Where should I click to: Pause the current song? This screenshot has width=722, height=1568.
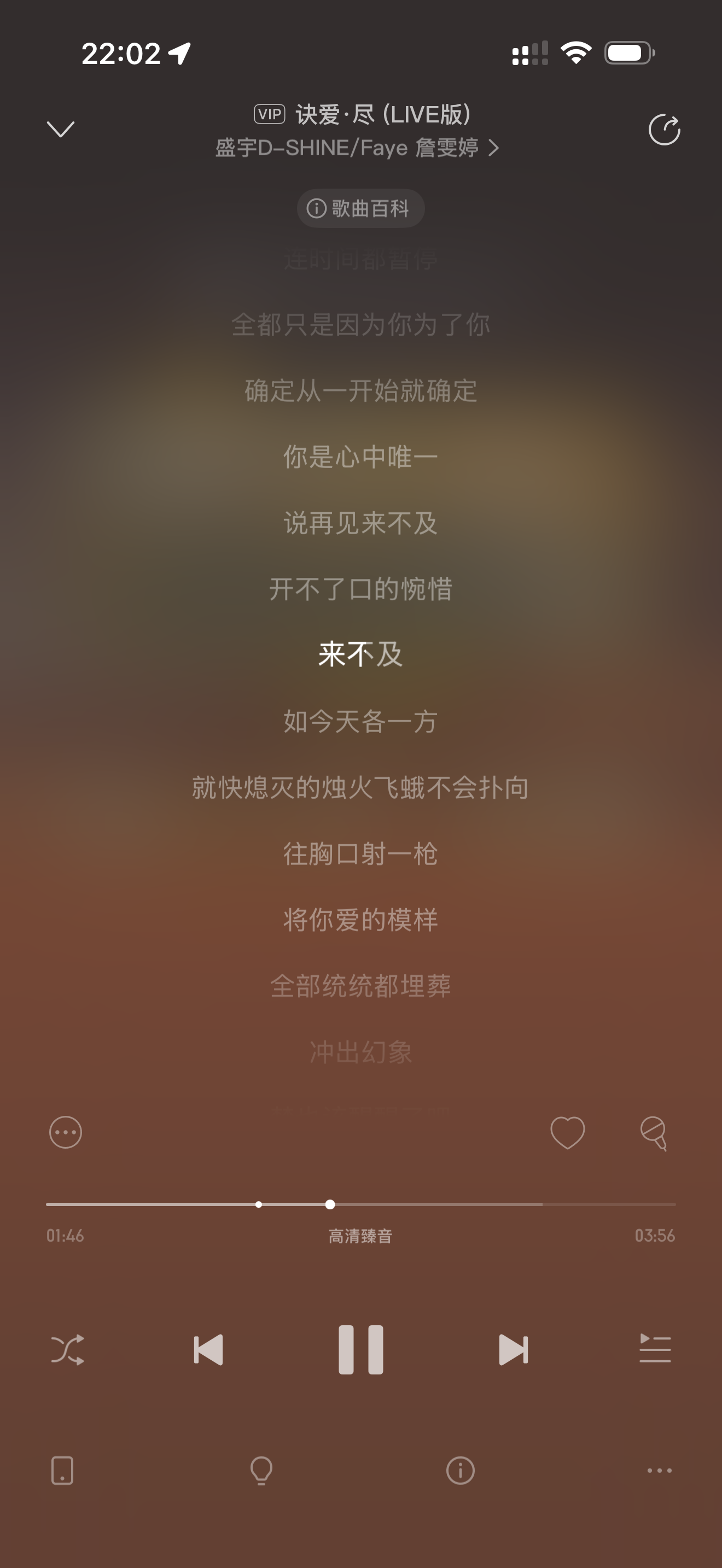tap(361, 1349)
